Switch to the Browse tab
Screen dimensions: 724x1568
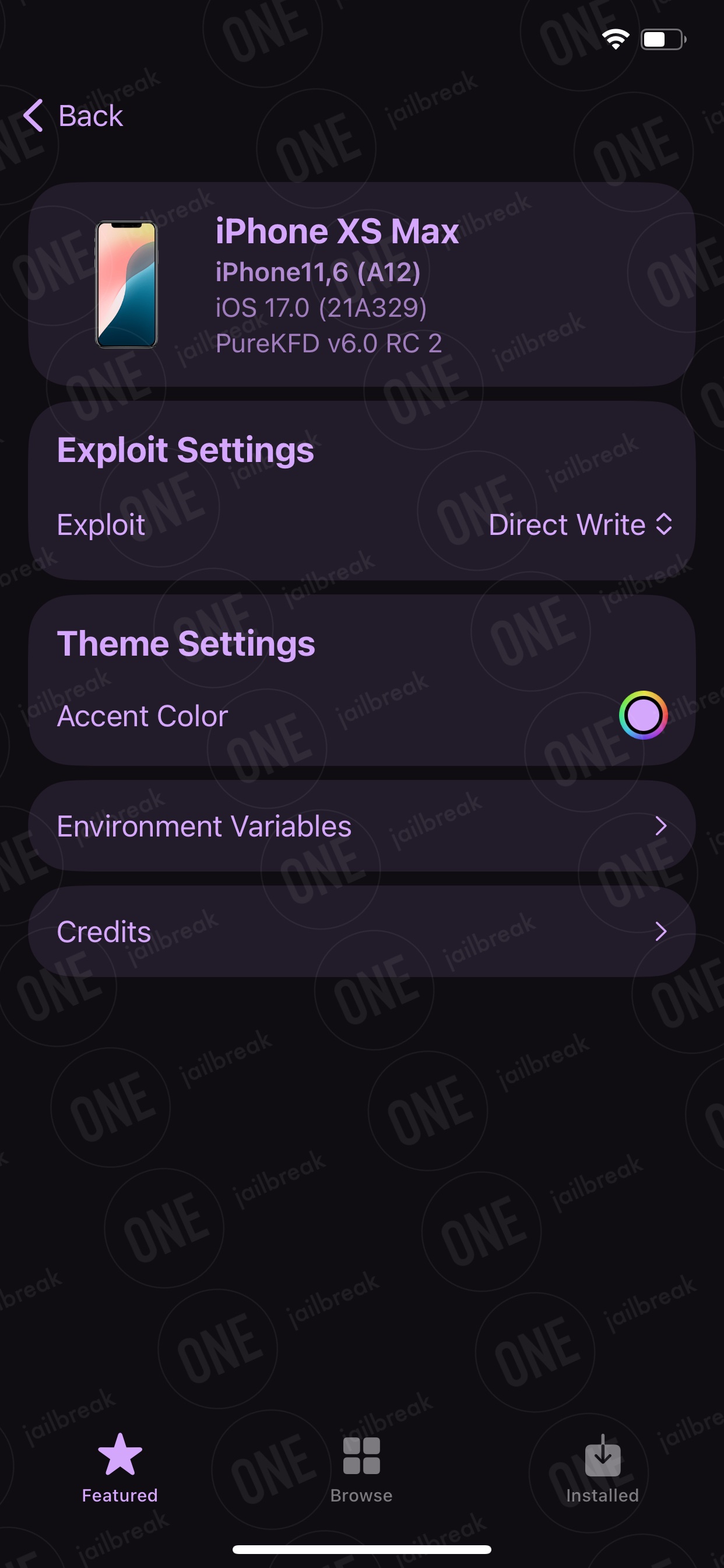pos(361,1468)
